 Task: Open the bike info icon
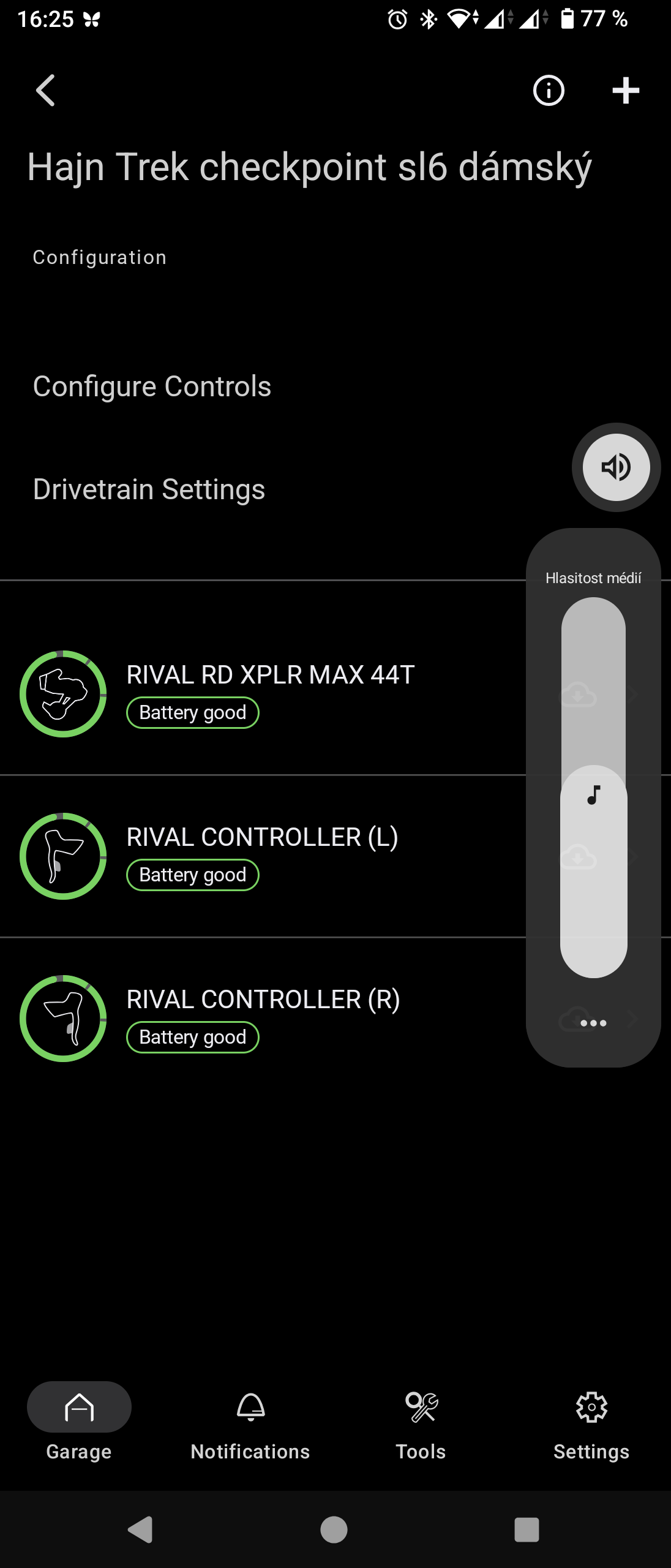point(548,91)
